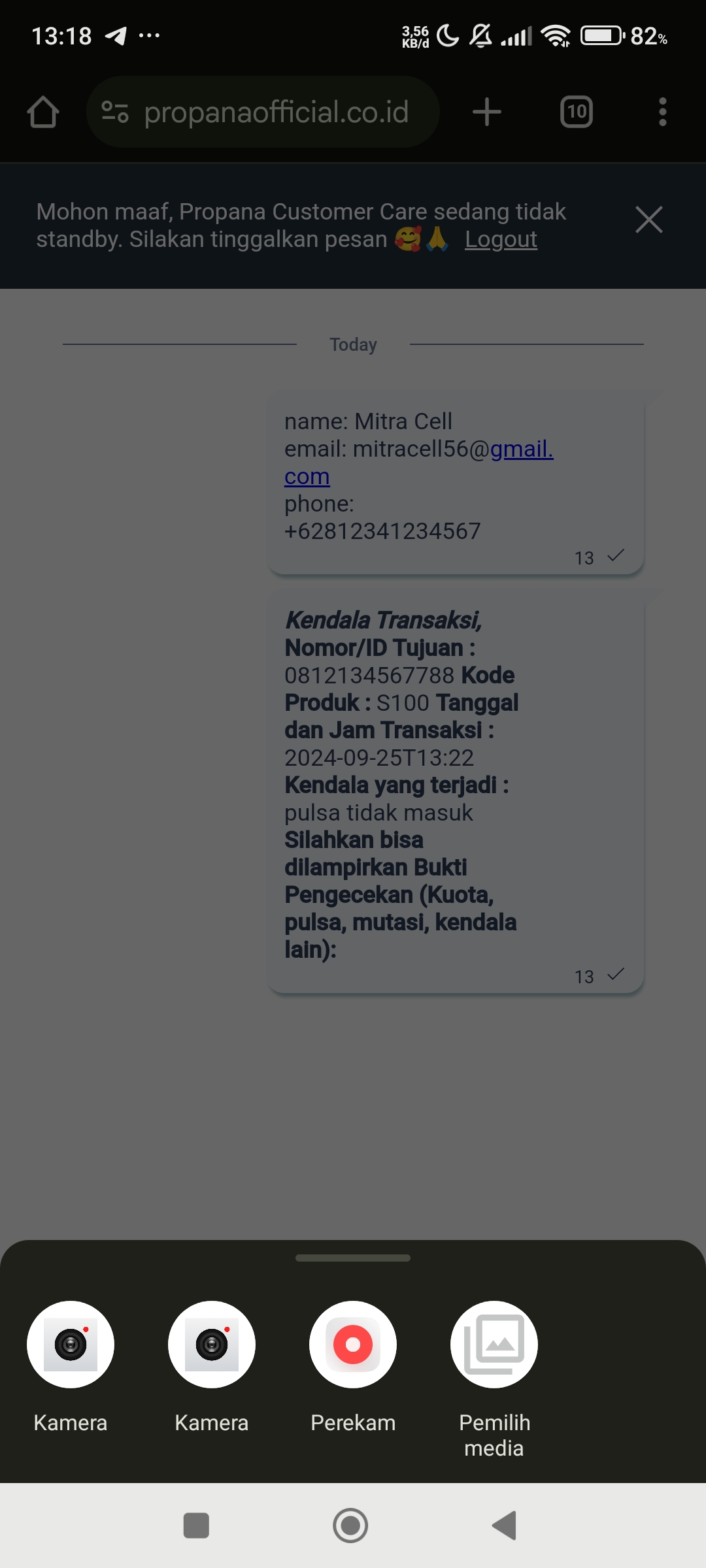Open the browser overflow menu
The image size is (706, 1568).
(663, 112)
